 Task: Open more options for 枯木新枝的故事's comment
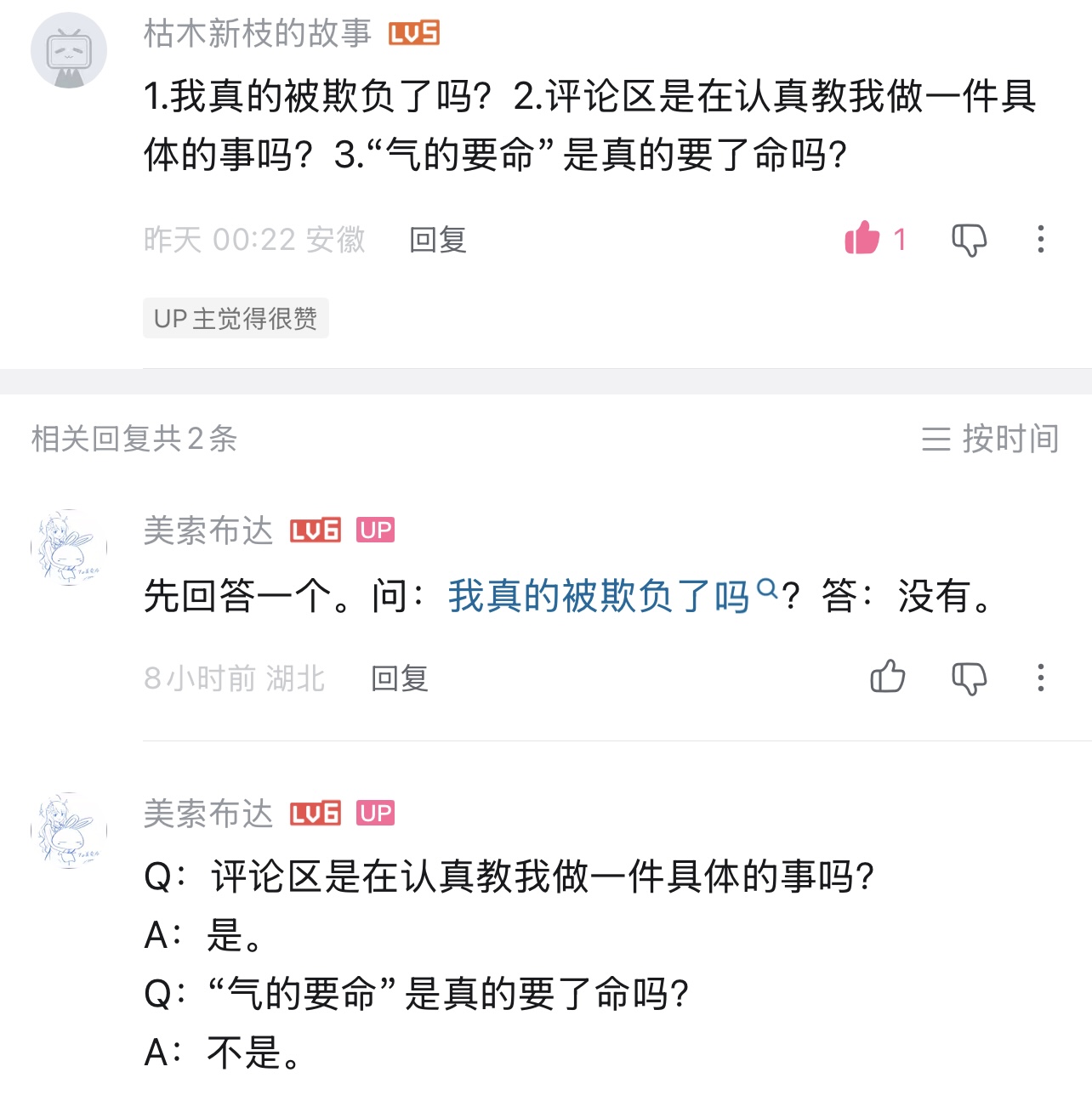click(x=1040, y=240)
